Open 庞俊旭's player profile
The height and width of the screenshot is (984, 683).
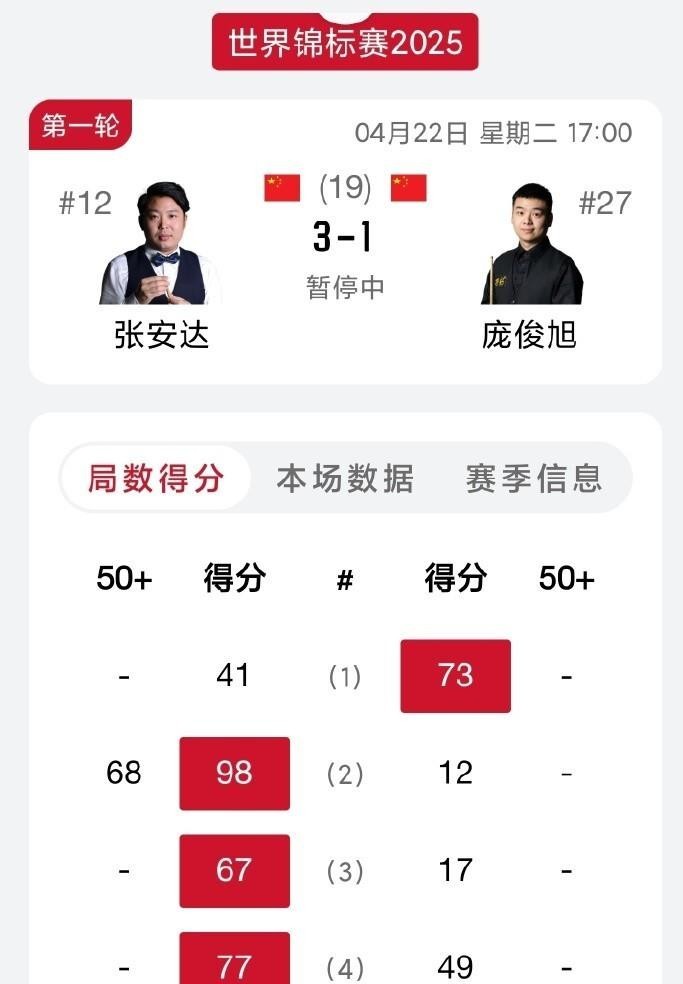click(x=530, y=246)
